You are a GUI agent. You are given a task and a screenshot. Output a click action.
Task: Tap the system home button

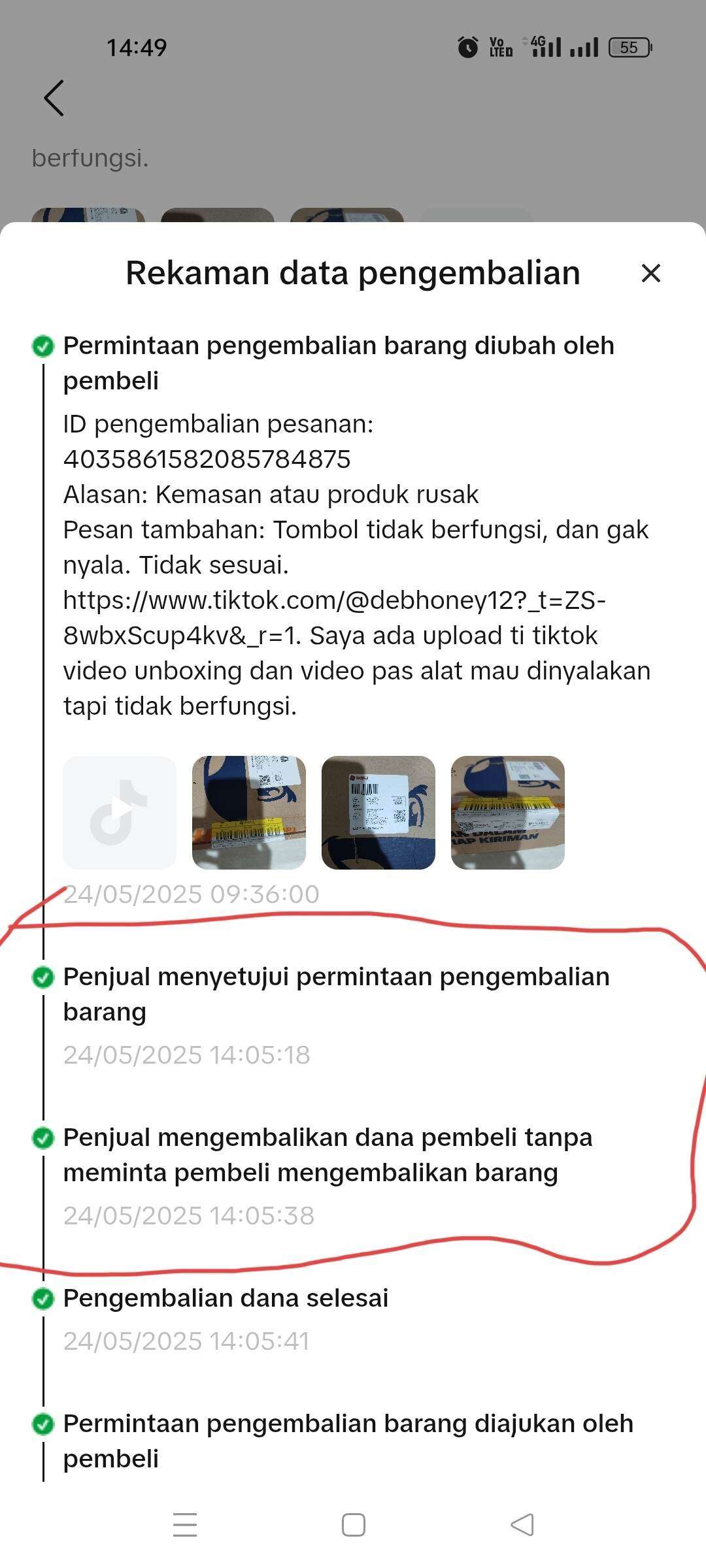[354, 1525]
